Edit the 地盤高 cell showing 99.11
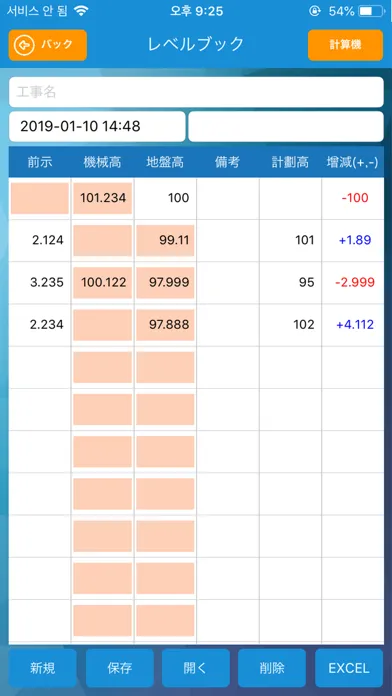The image size is (392, 696). (x=165, y=241)
